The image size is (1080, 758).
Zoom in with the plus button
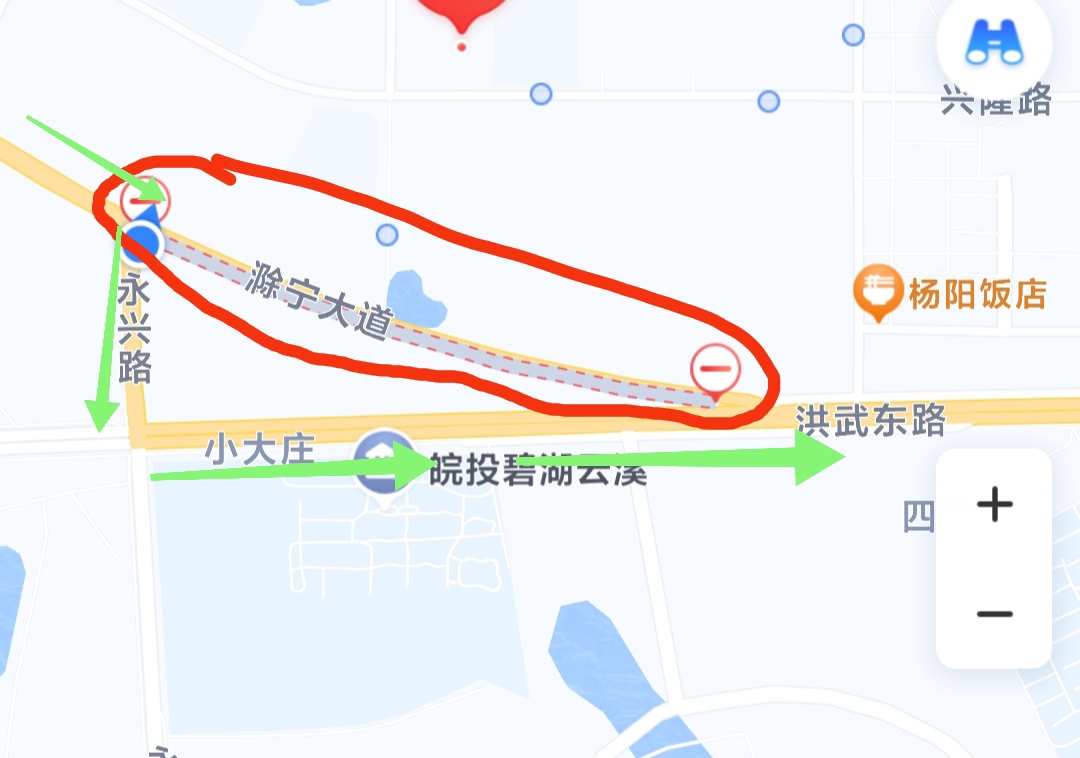click(x=994, y=505)
